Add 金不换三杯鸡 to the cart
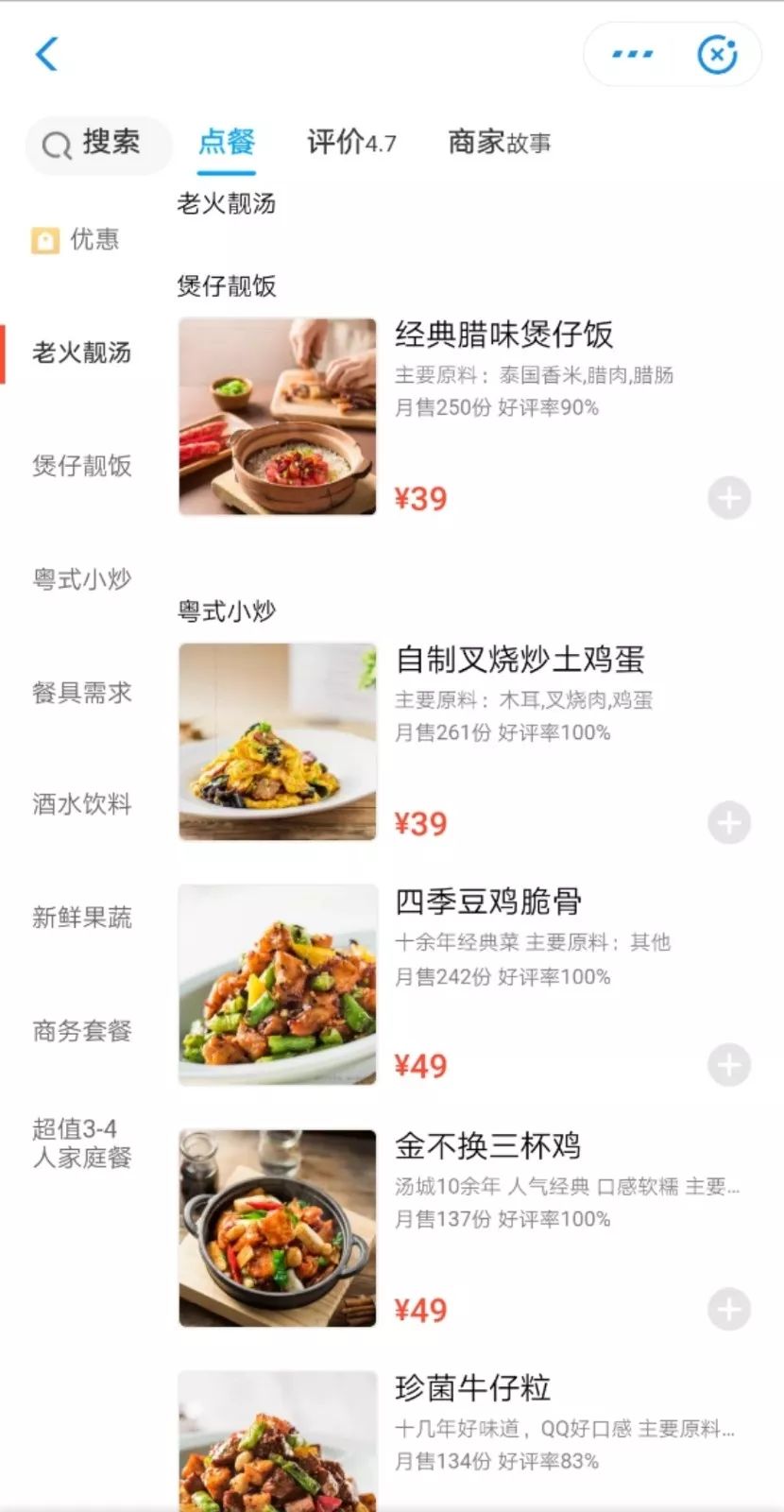 (728, 1309)
